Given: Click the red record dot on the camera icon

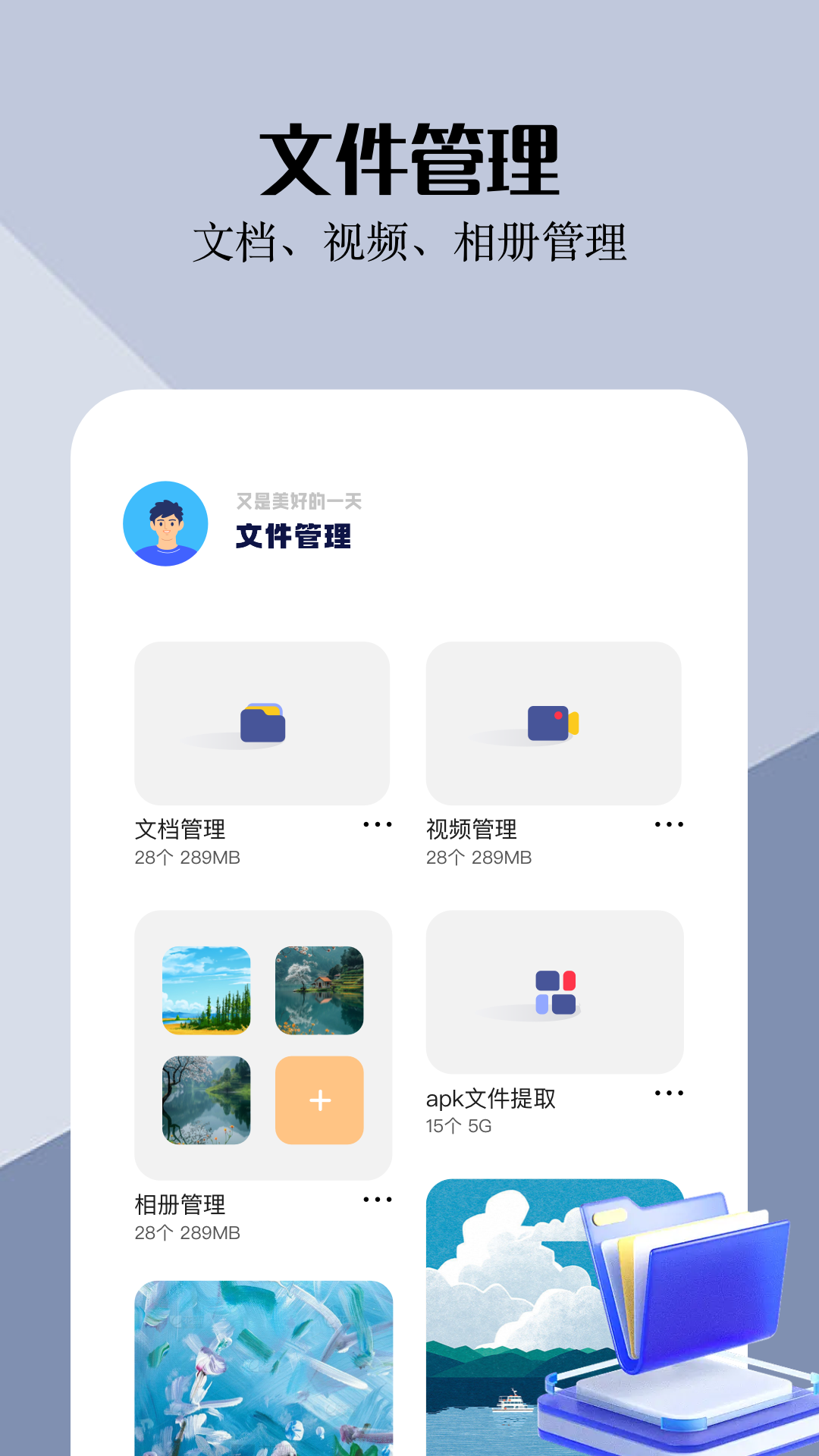Looking at the screenshot, I should pyautogui.click(x=559, y=715).
